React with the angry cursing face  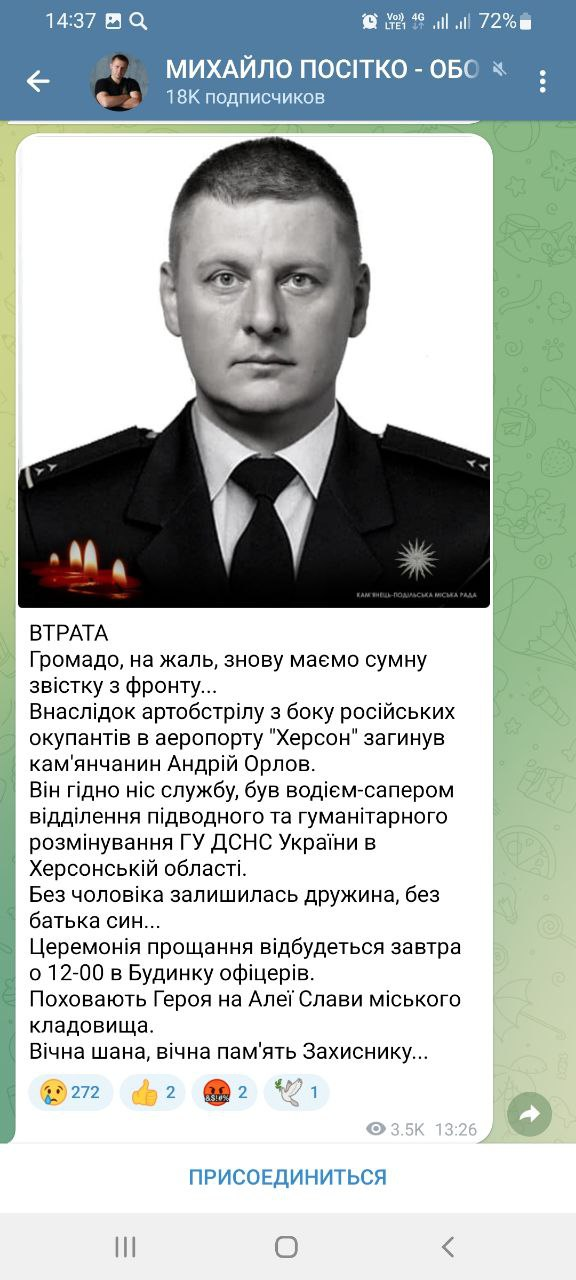[x=226, y=1092]
